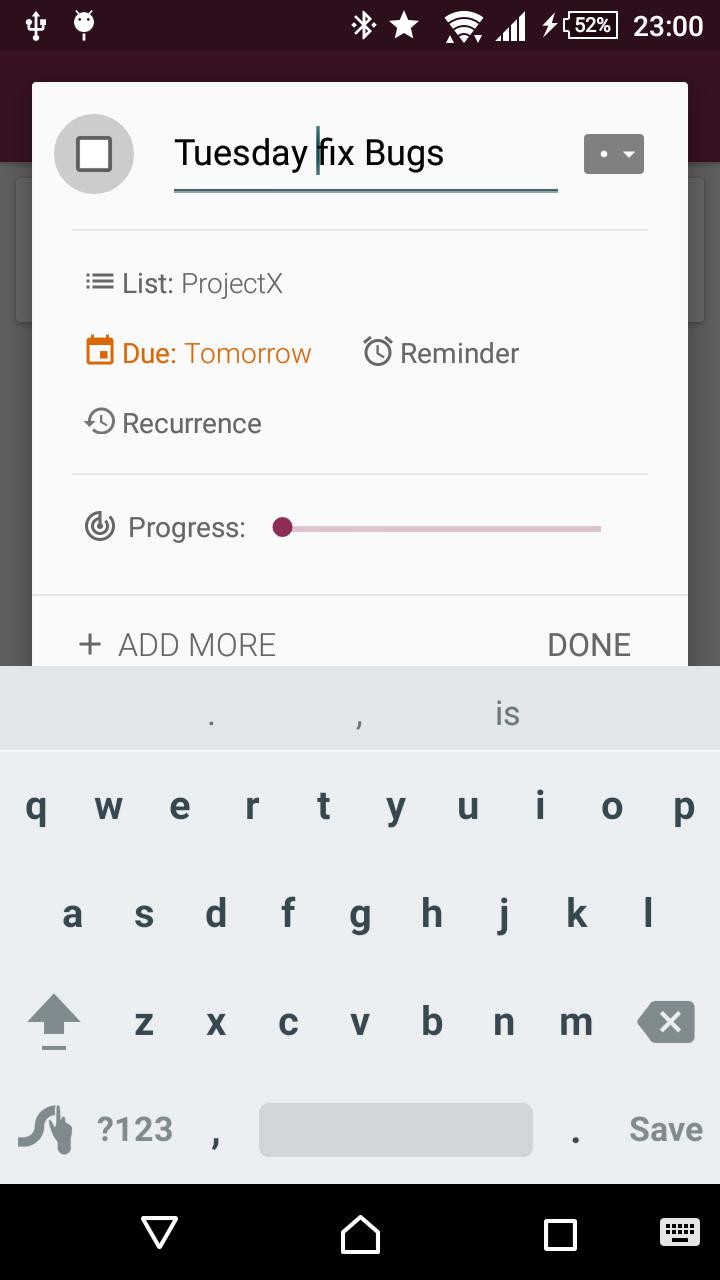The height and width of the screenshot is (1280, 720).
Task: Change the ProjectX list
Action: 185,284
